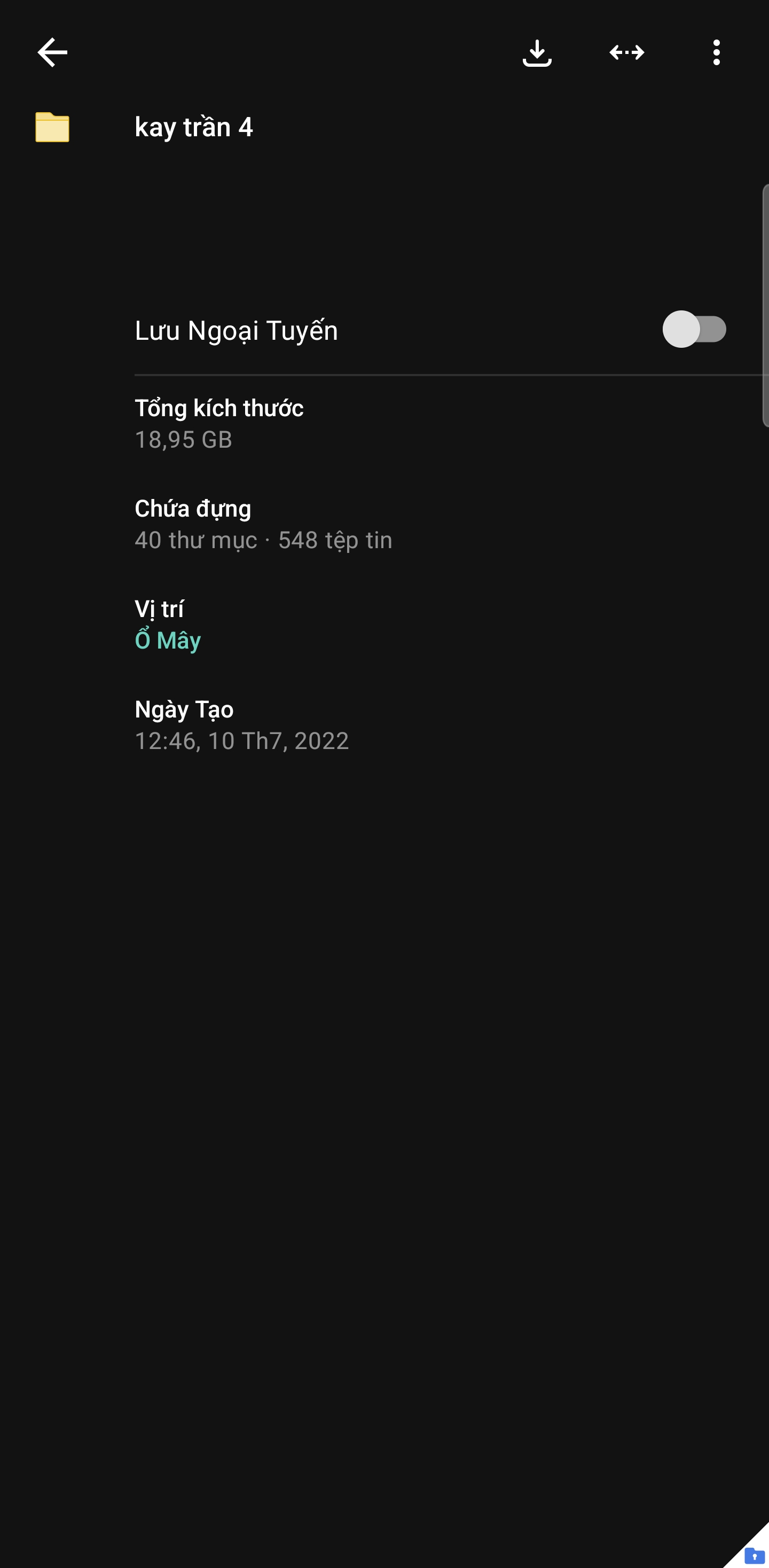Tap the "Chứa đựng" contents heading
This screenshot has width=769, height=1568.
[x=193, y=508]
